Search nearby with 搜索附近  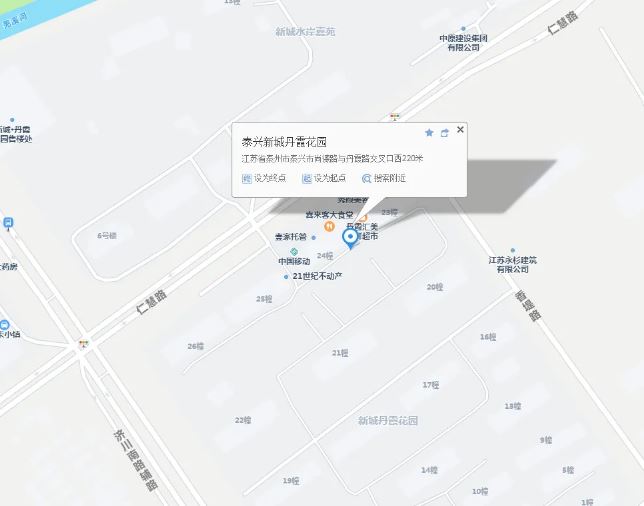(384, 178)
